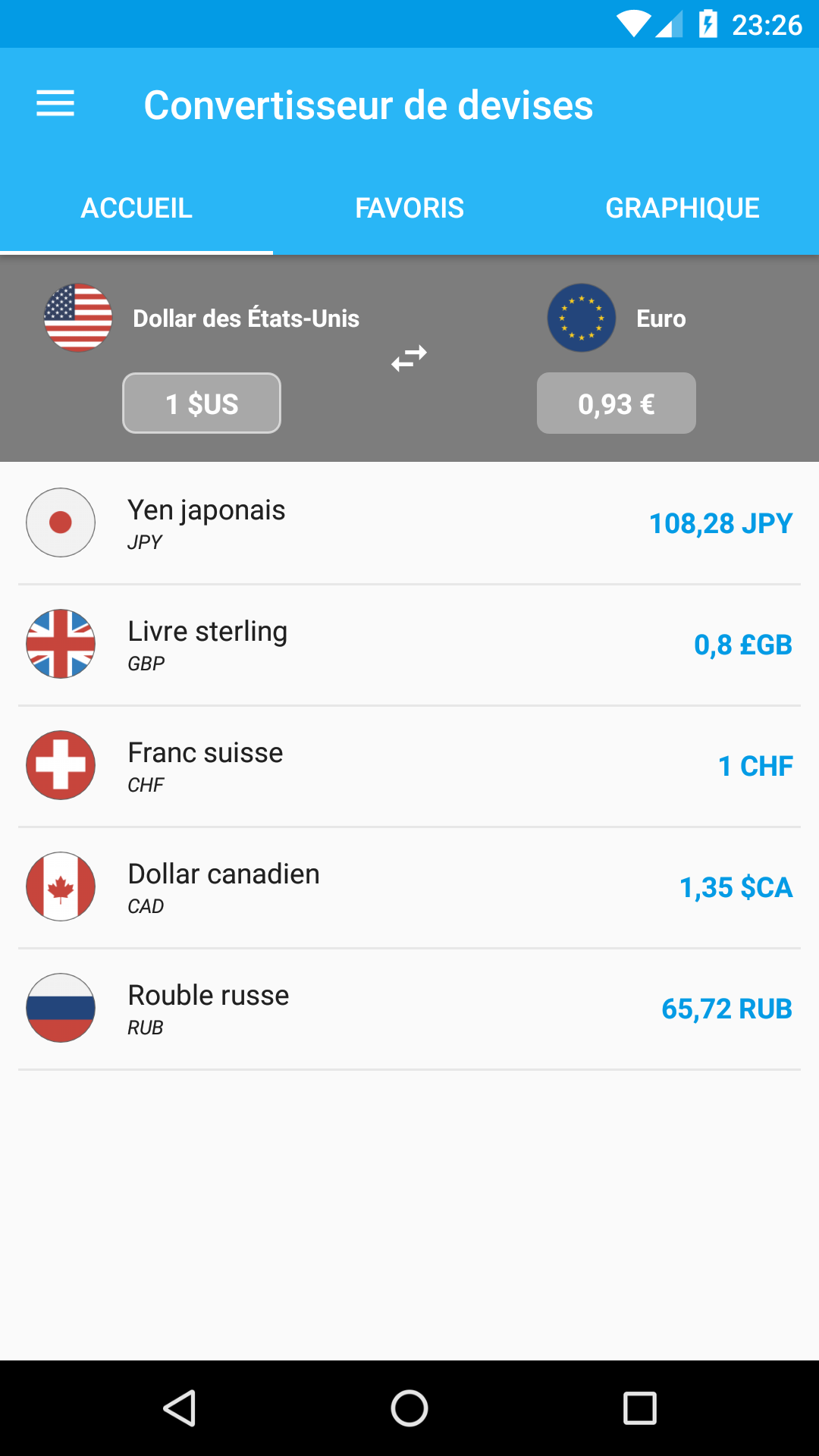
Task: Tap the 0,93 € amount field
Action: [616, 403]
